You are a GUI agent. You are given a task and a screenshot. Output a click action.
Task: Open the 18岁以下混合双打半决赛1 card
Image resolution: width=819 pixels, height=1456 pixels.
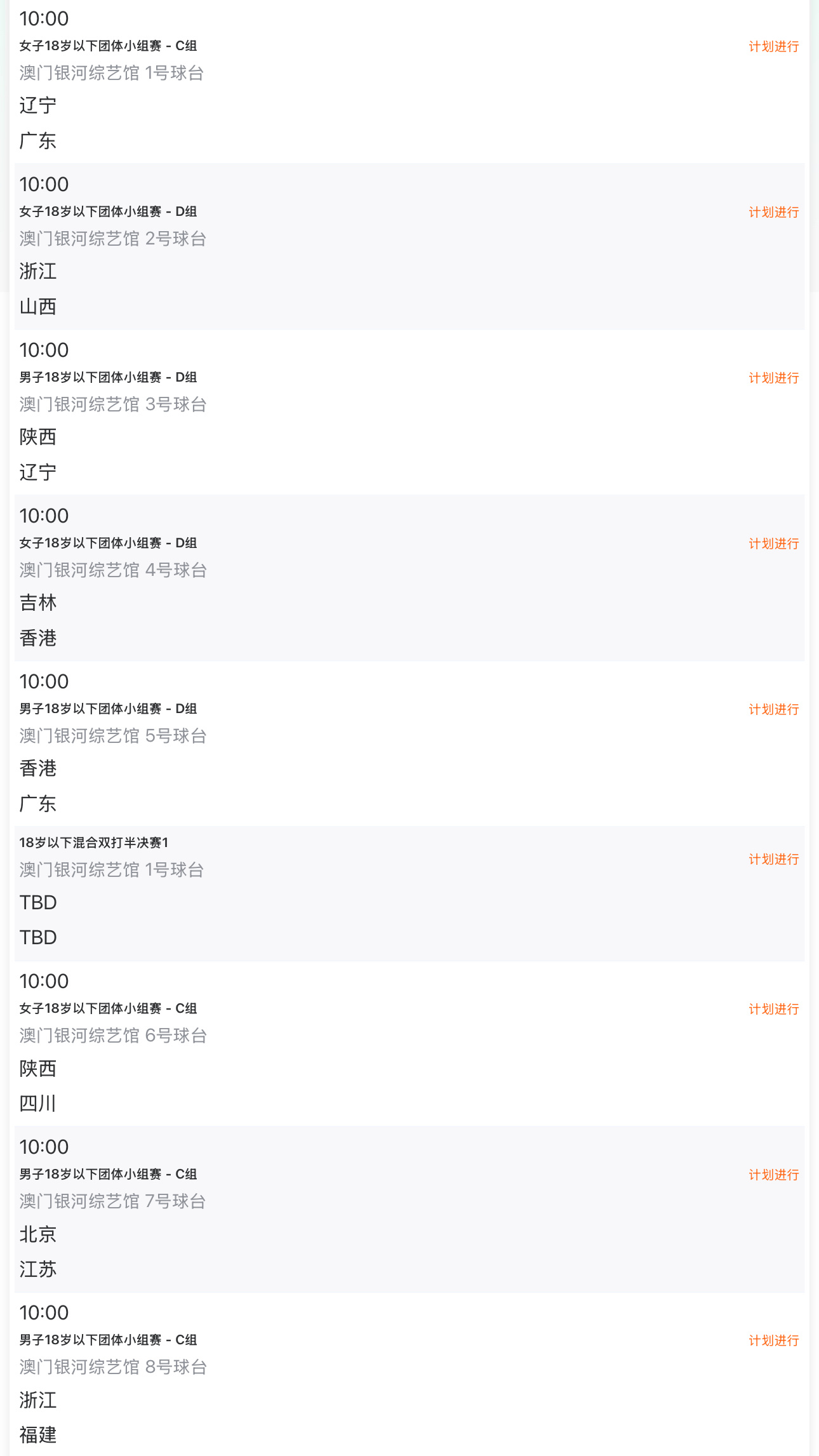(93, 841)
